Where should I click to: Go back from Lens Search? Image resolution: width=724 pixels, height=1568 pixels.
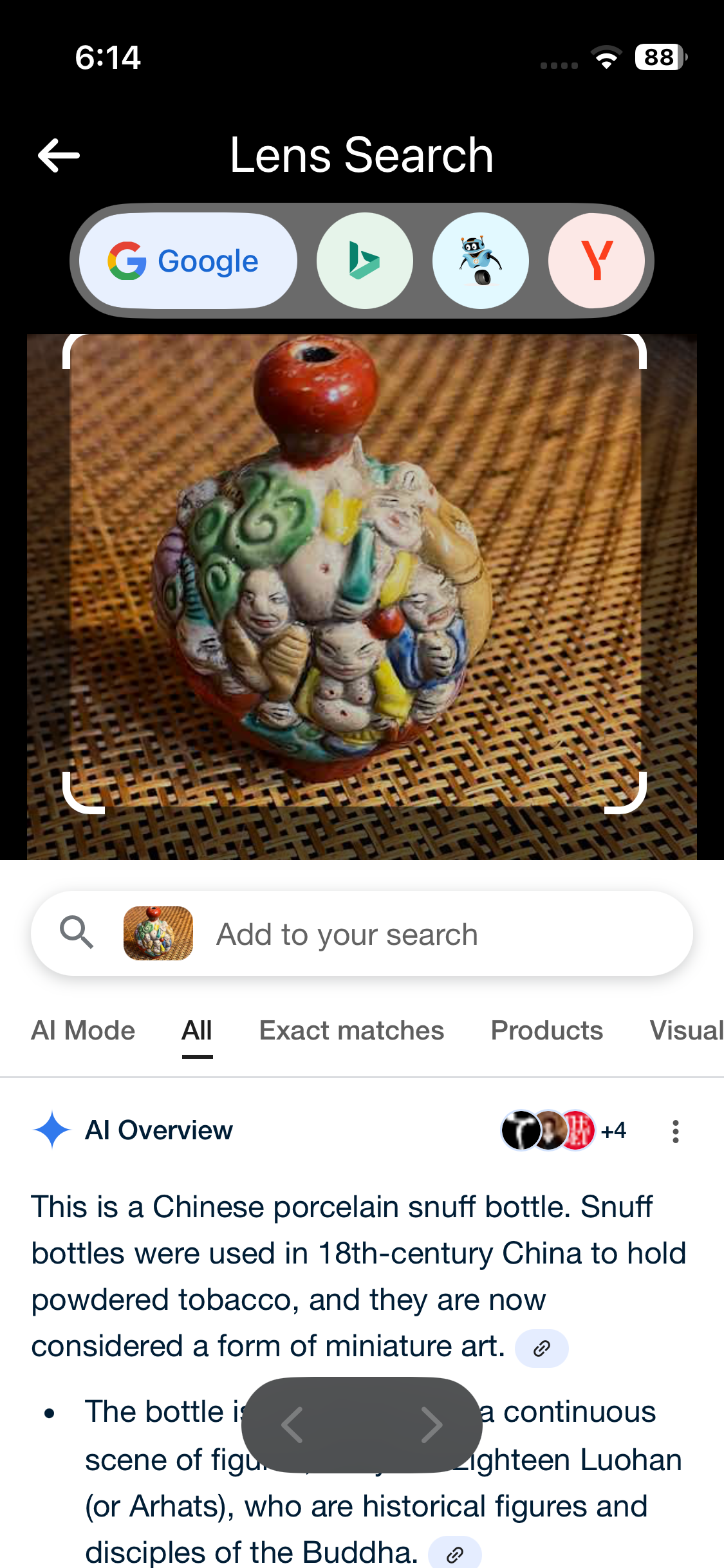pyautogui.click(x=59, y=155)
